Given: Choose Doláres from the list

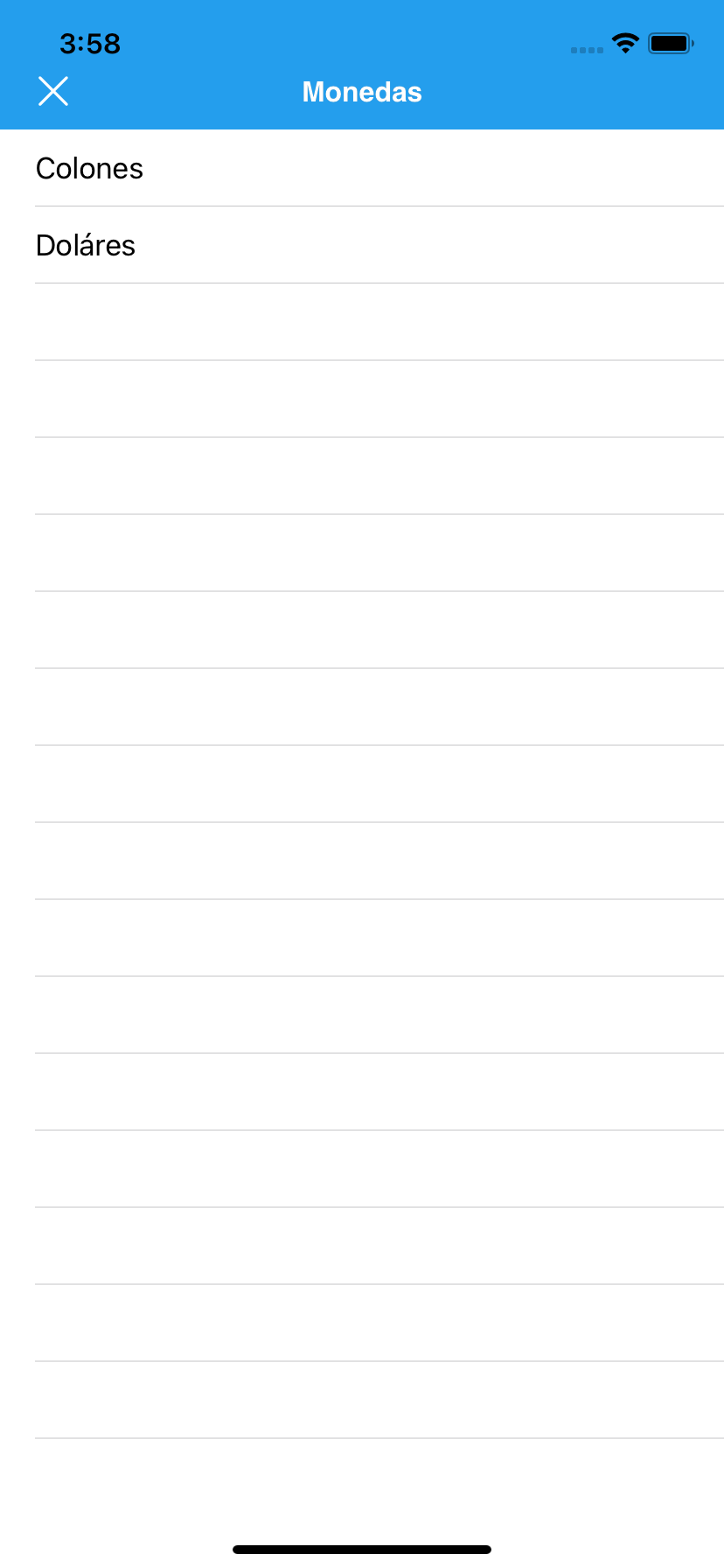Looking at the screenshot, I should (x=362, y=245).
